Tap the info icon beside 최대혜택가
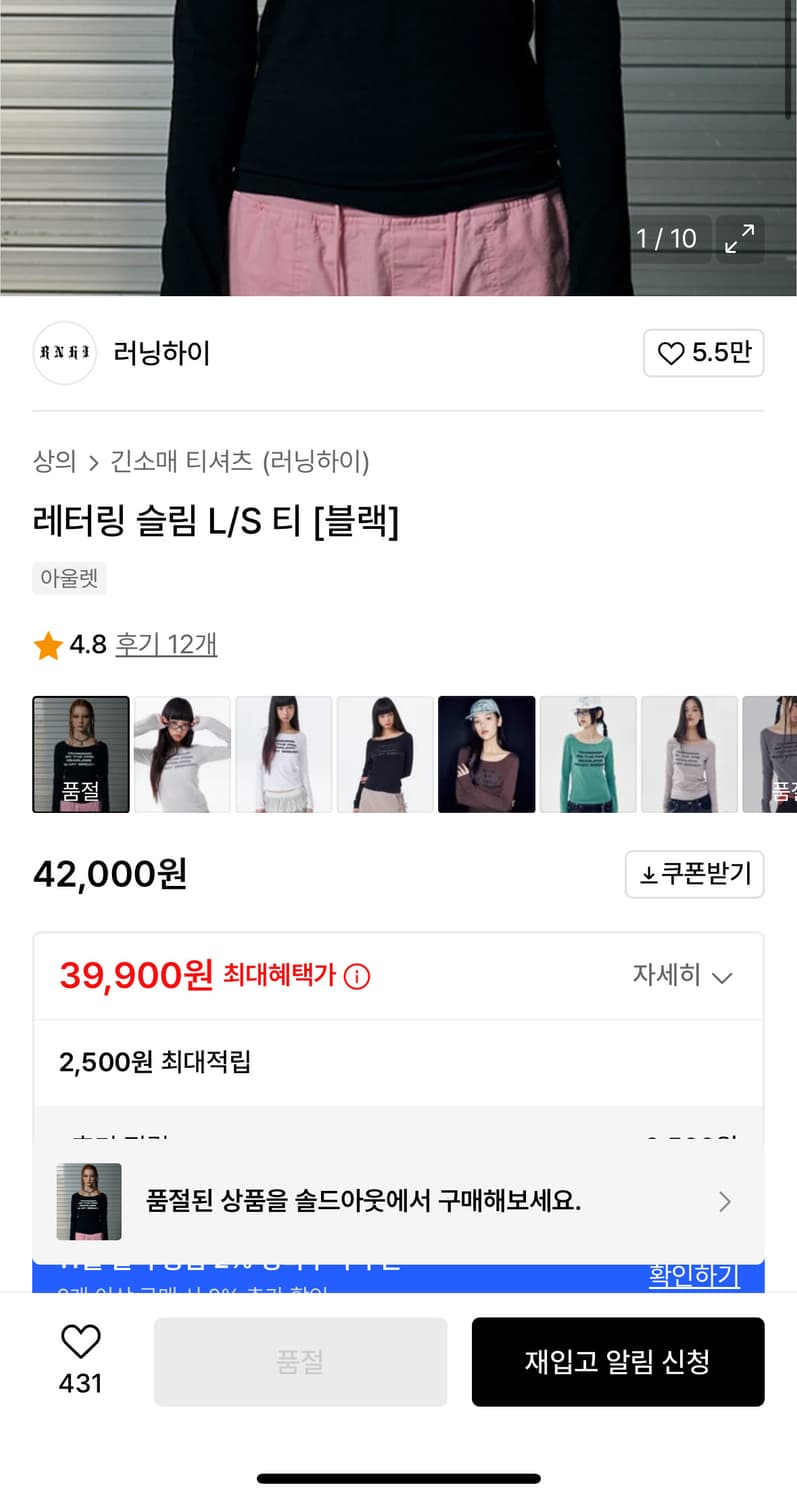 [357, 975]
